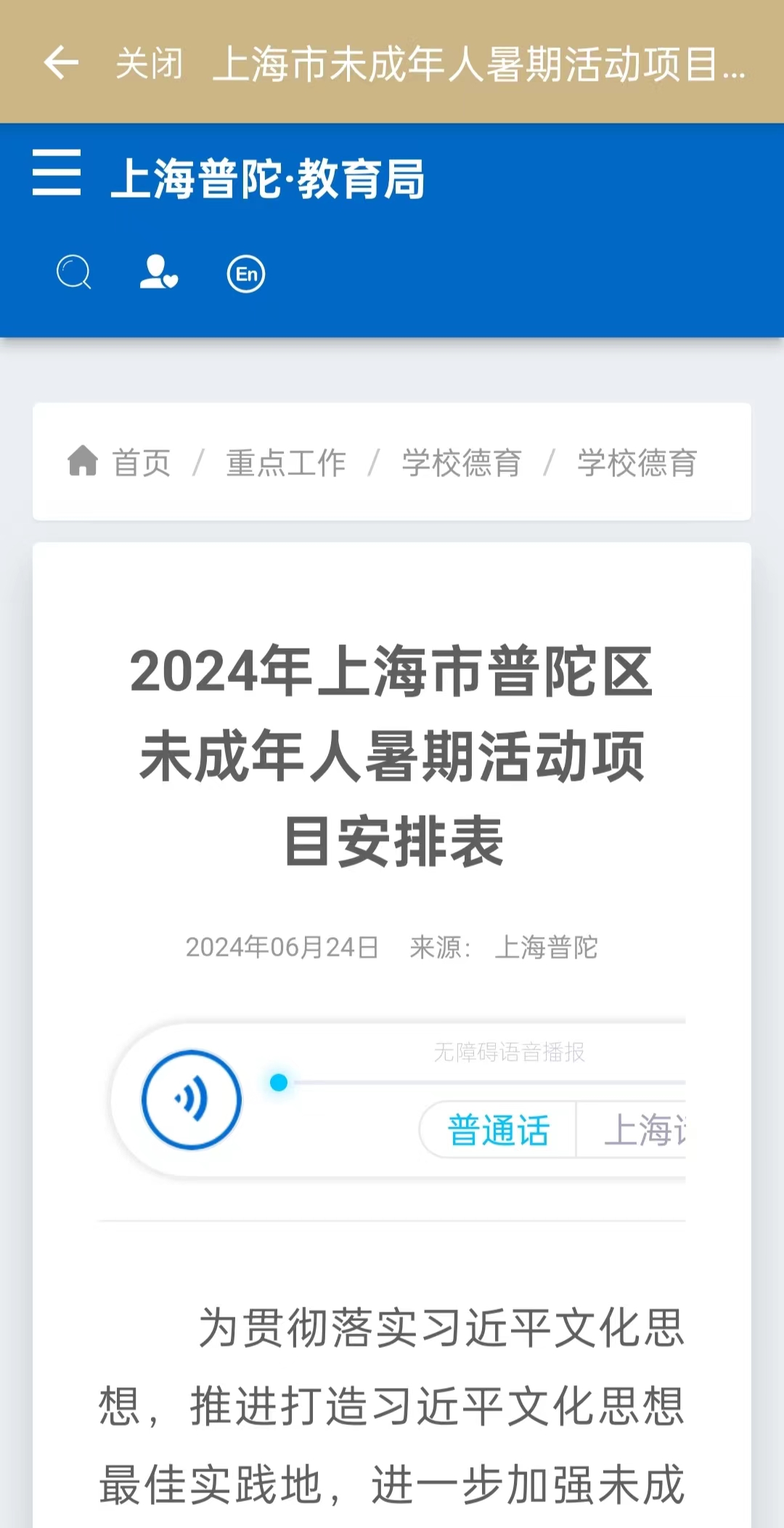The image size is (784, 1528).
Task: Close the page with 关闭
Action: [149, 64]
